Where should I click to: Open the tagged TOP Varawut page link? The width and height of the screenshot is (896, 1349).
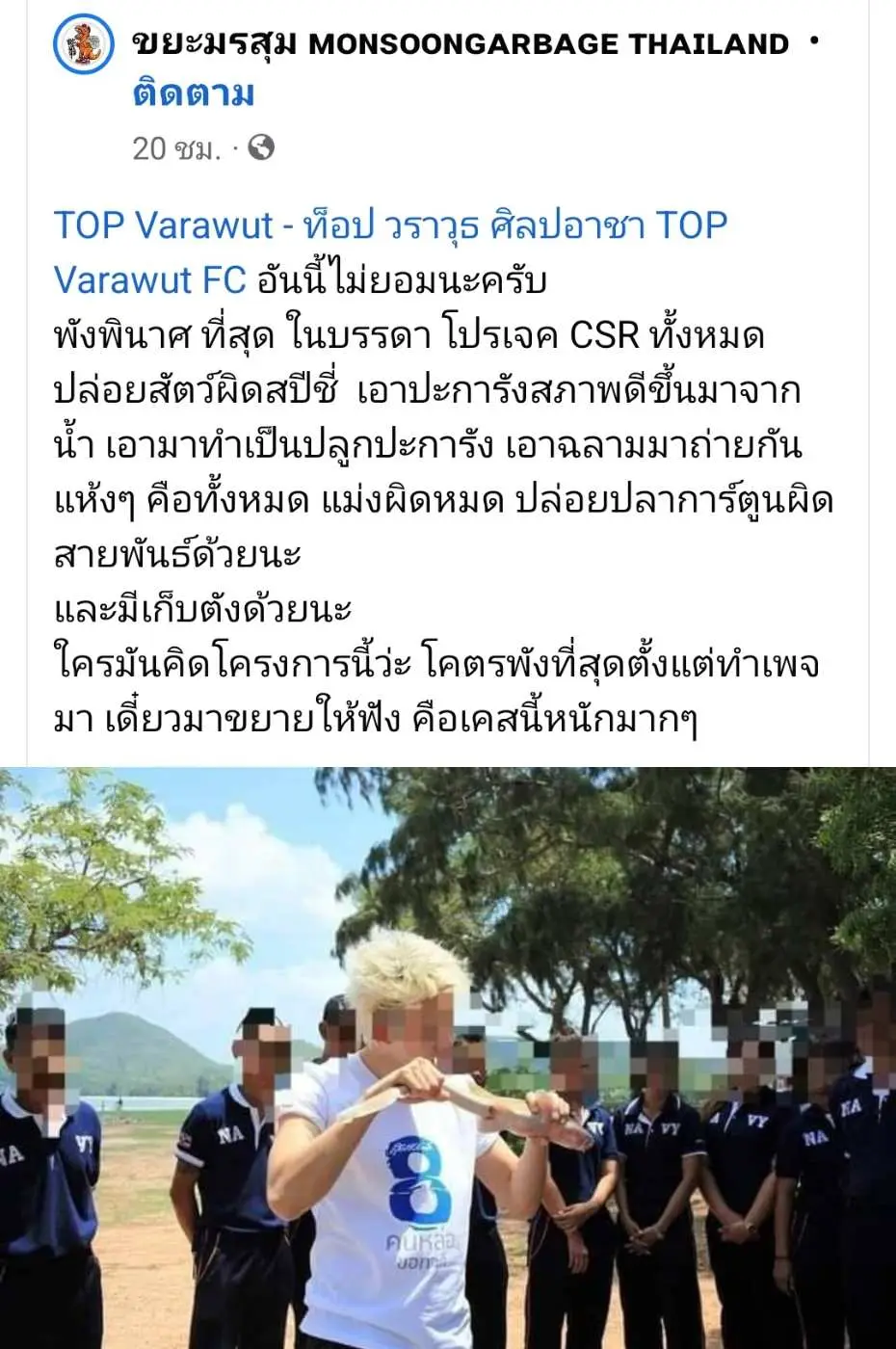point(164,226)
